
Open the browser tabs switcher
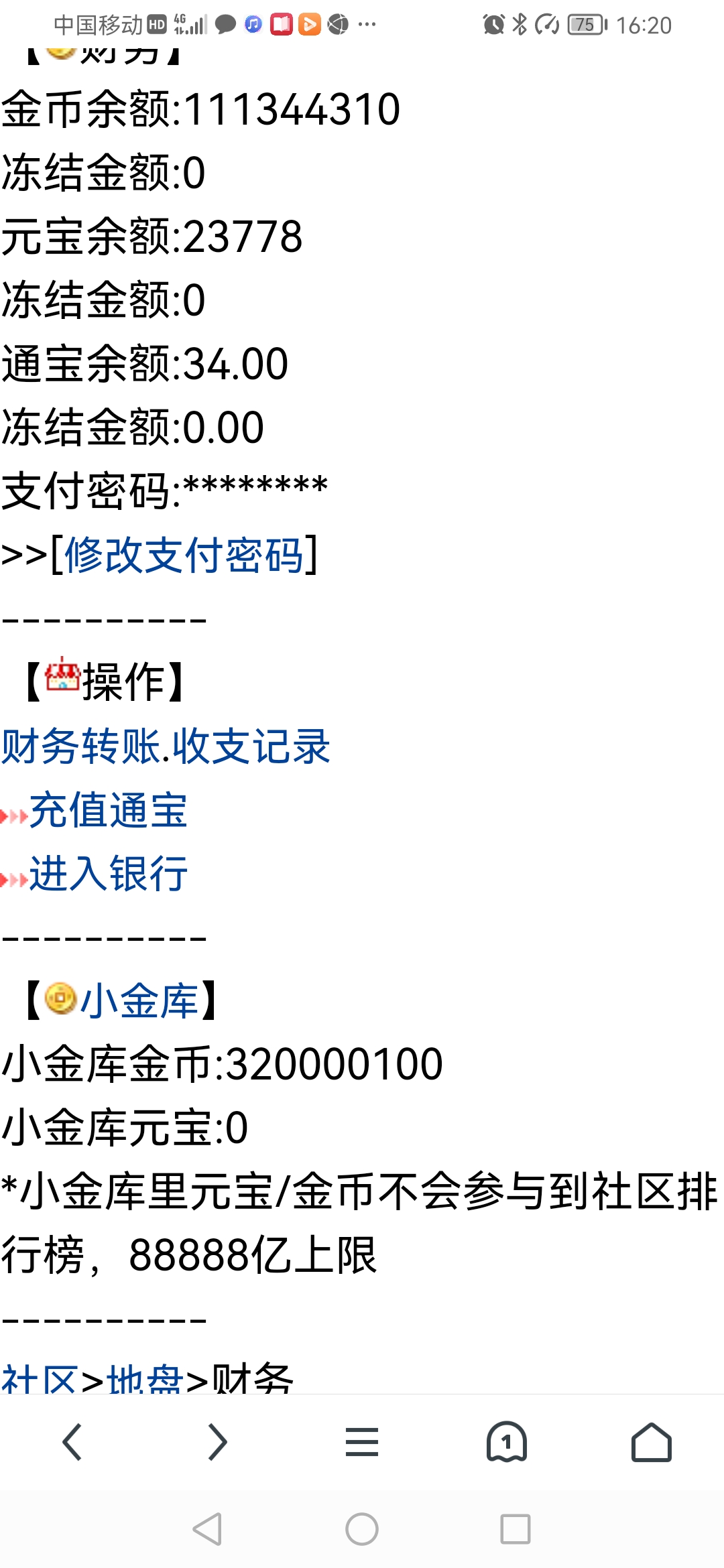click(x=507, y=1442)
